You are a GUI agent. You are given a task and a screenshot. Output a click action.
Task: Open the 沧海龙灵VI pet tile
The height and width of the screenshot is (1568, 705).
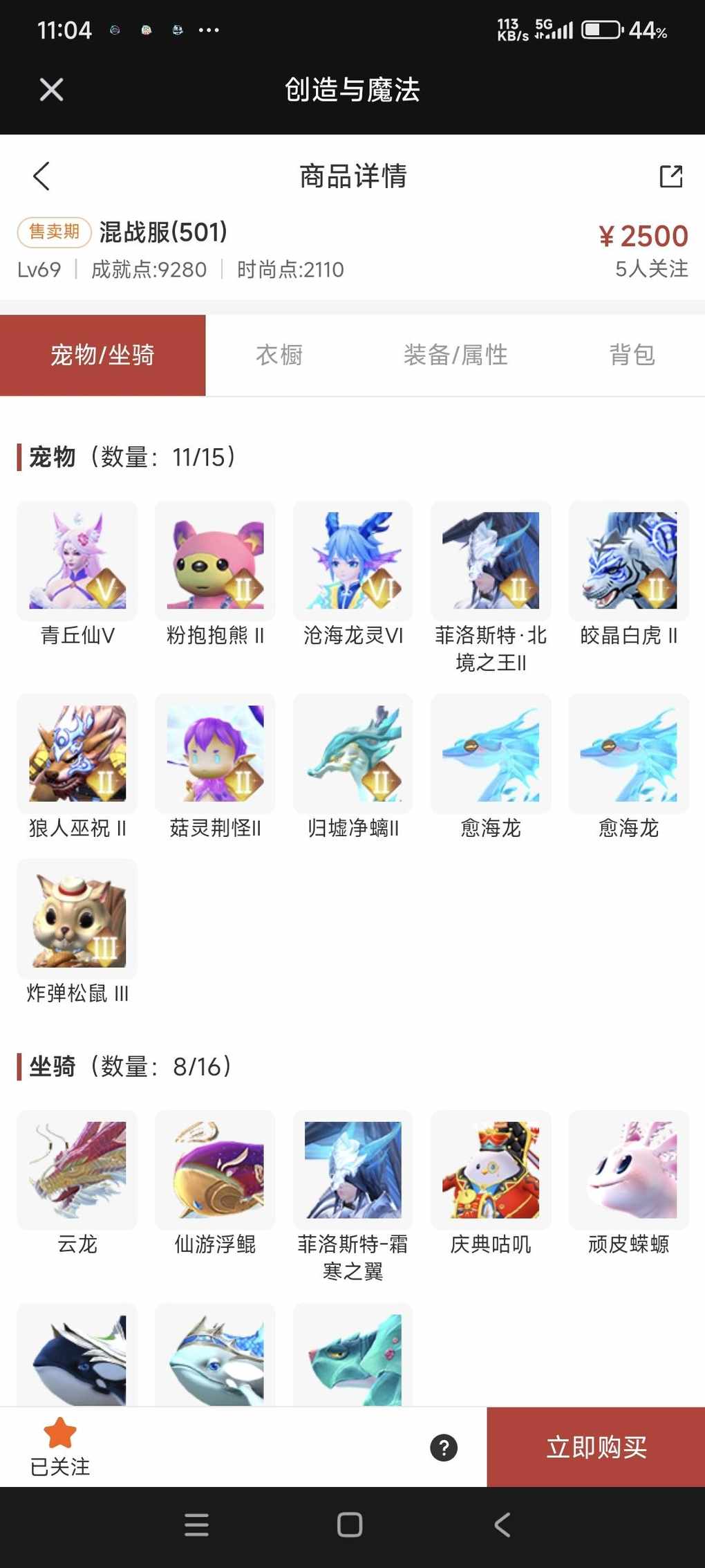point(353,561)
